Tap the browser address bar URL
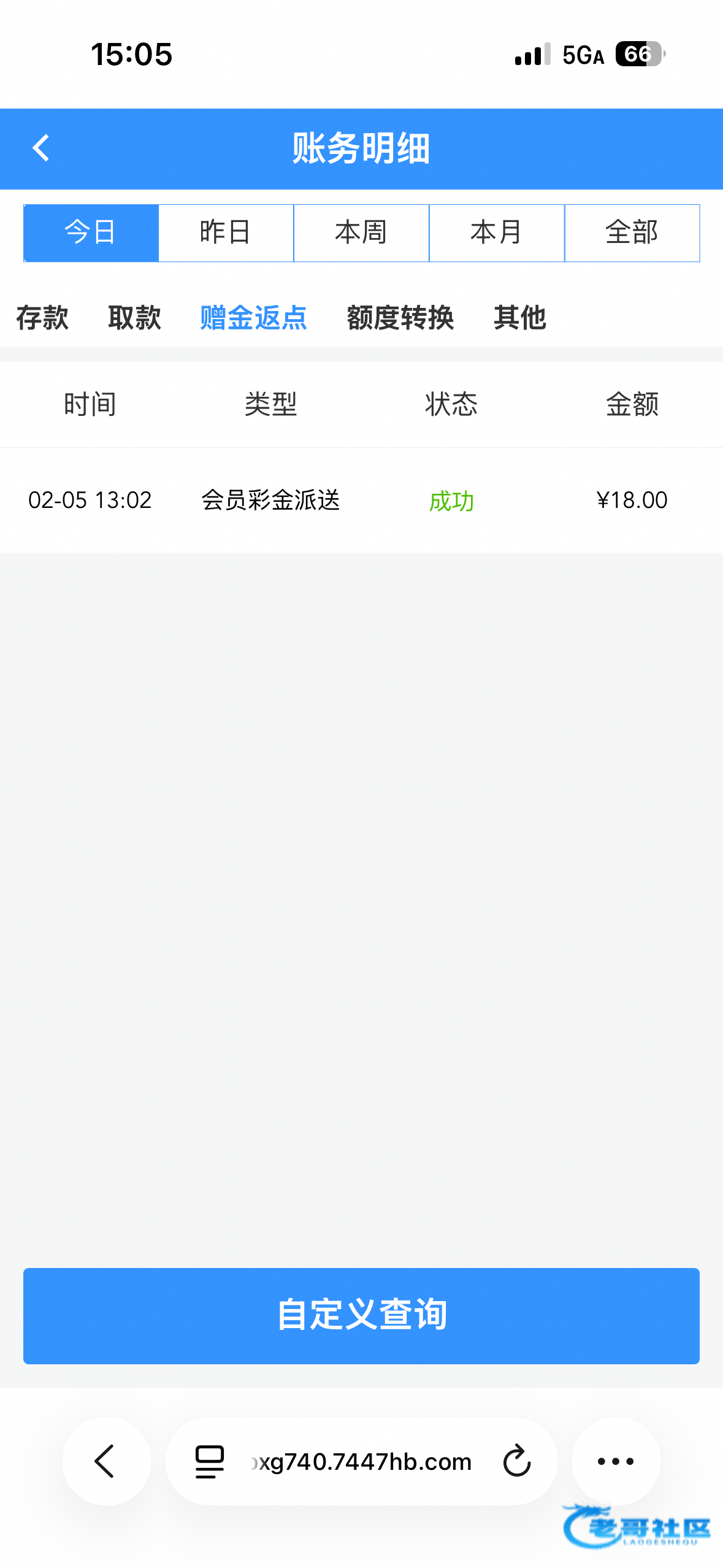This screenshot has width=723, height=1568. pyautogui.click(x=363, y=1461)
